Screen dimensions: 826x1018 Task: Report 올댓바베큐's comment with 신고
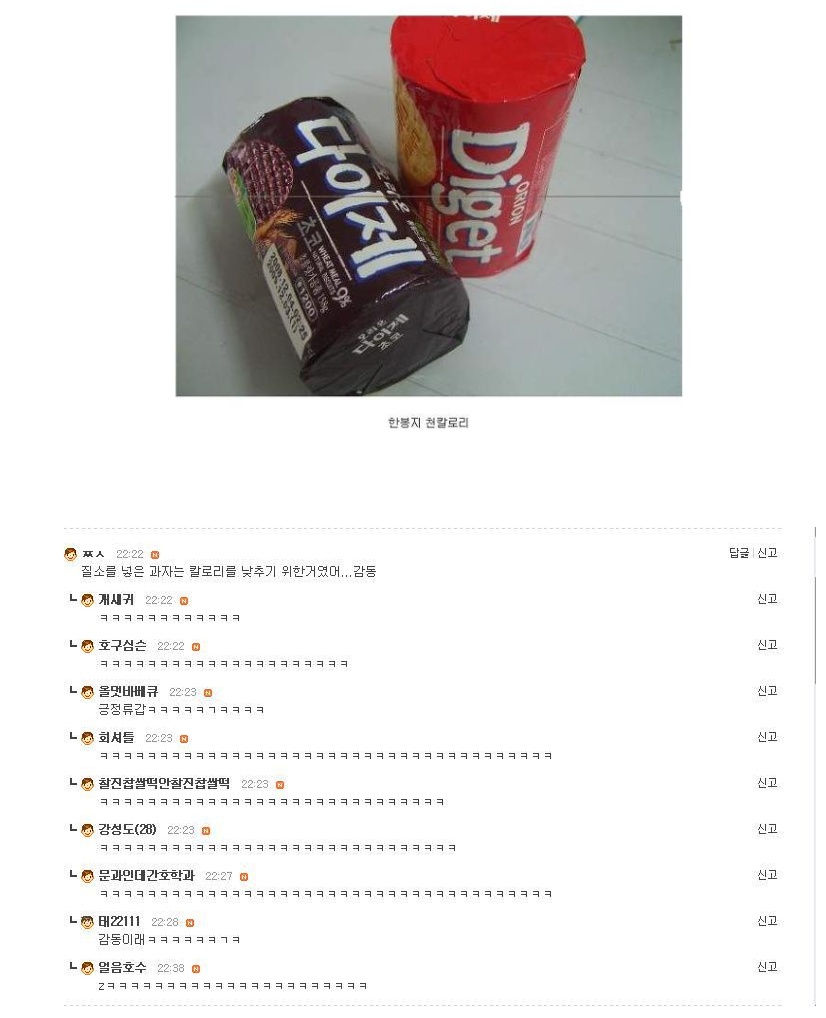(767, 691)
